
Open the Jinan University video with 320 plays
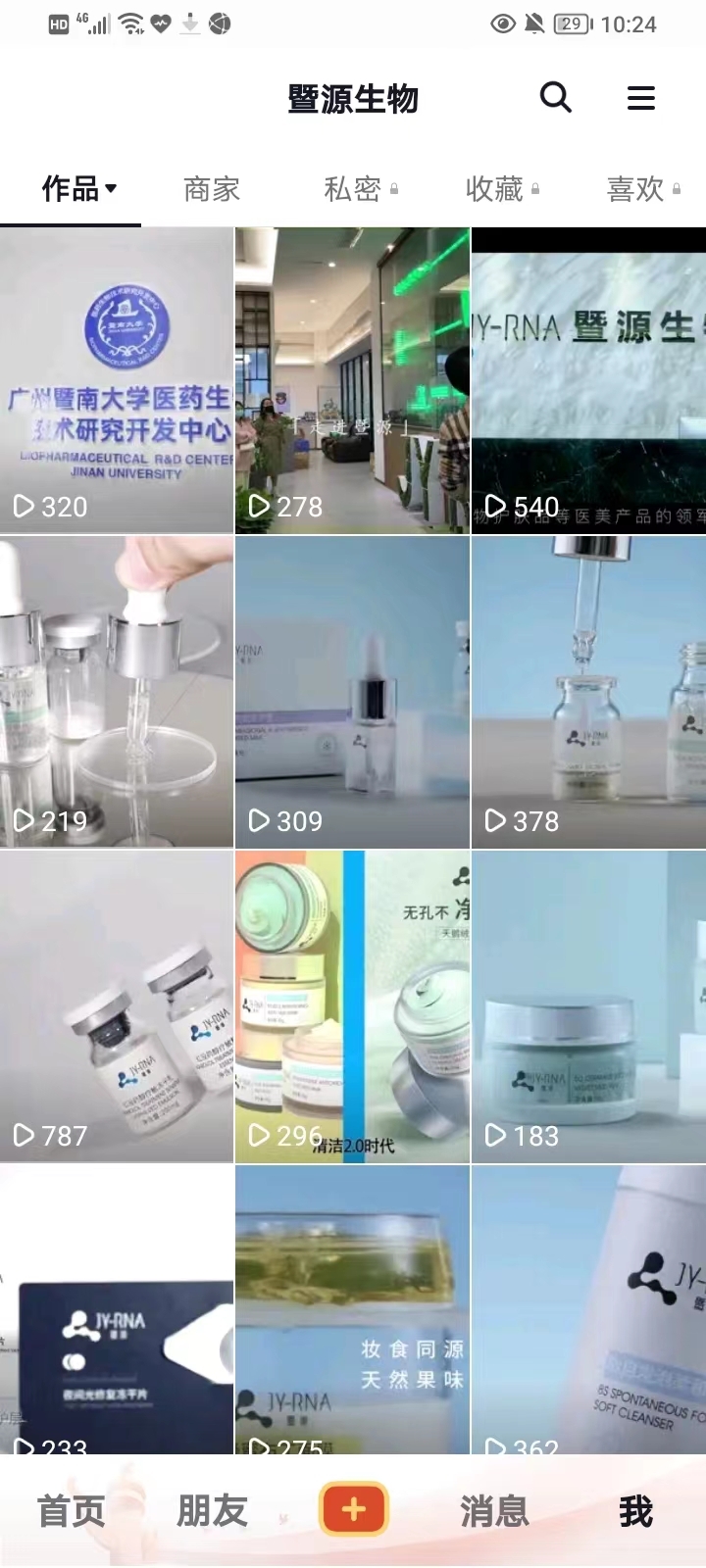point(117,380)
